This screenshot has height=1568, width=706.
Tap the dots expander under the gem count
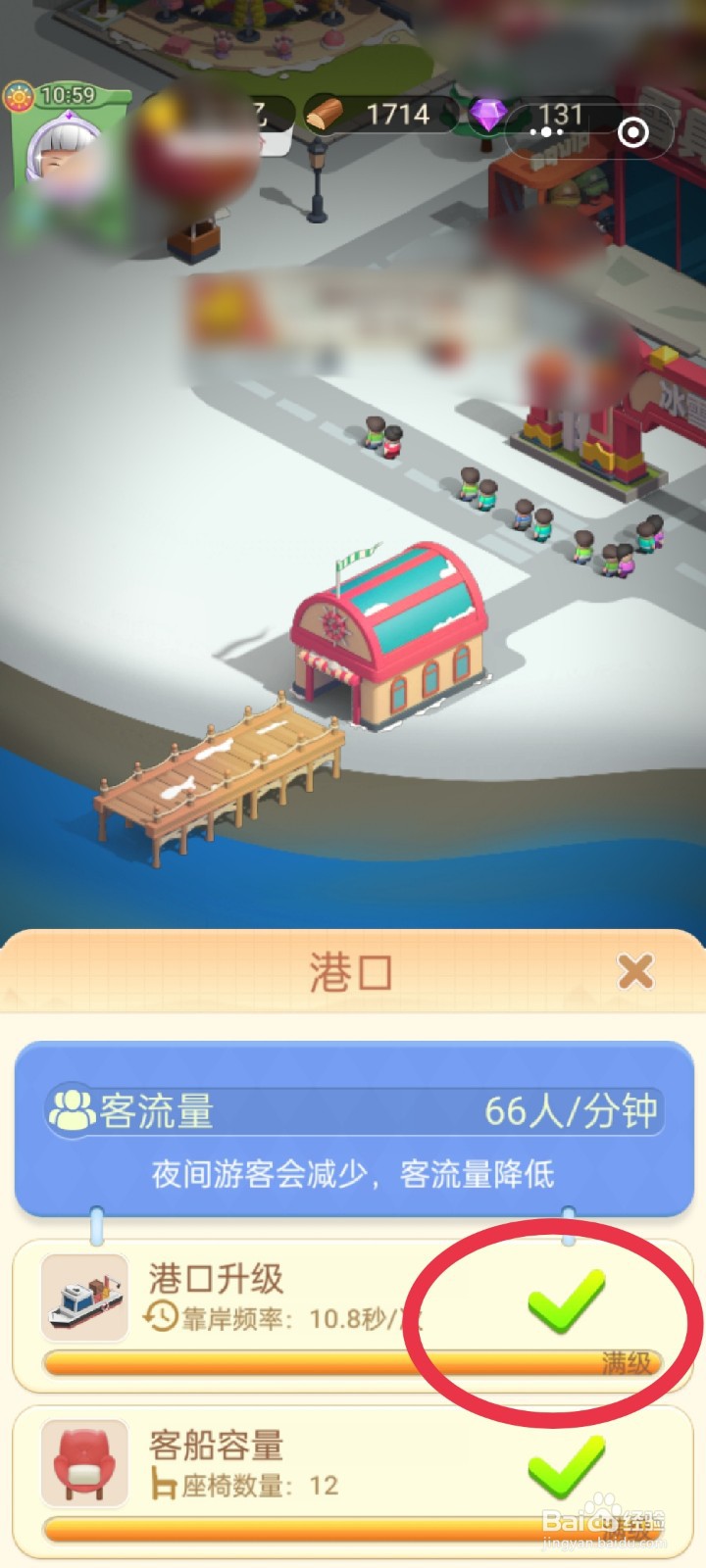click(546, 130)
